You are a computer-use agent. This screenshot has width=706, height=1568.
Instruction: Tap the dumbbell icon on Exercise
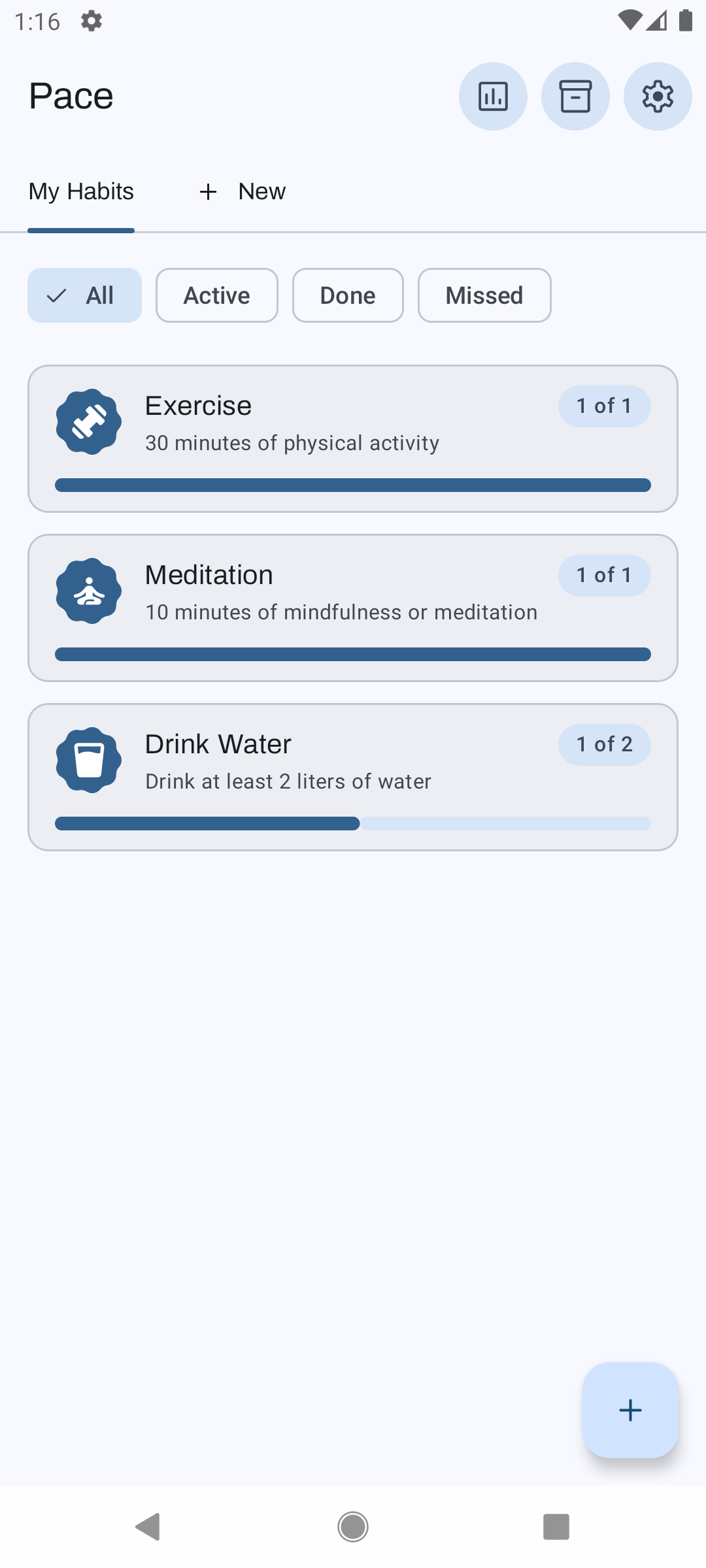tap(88, 421)
